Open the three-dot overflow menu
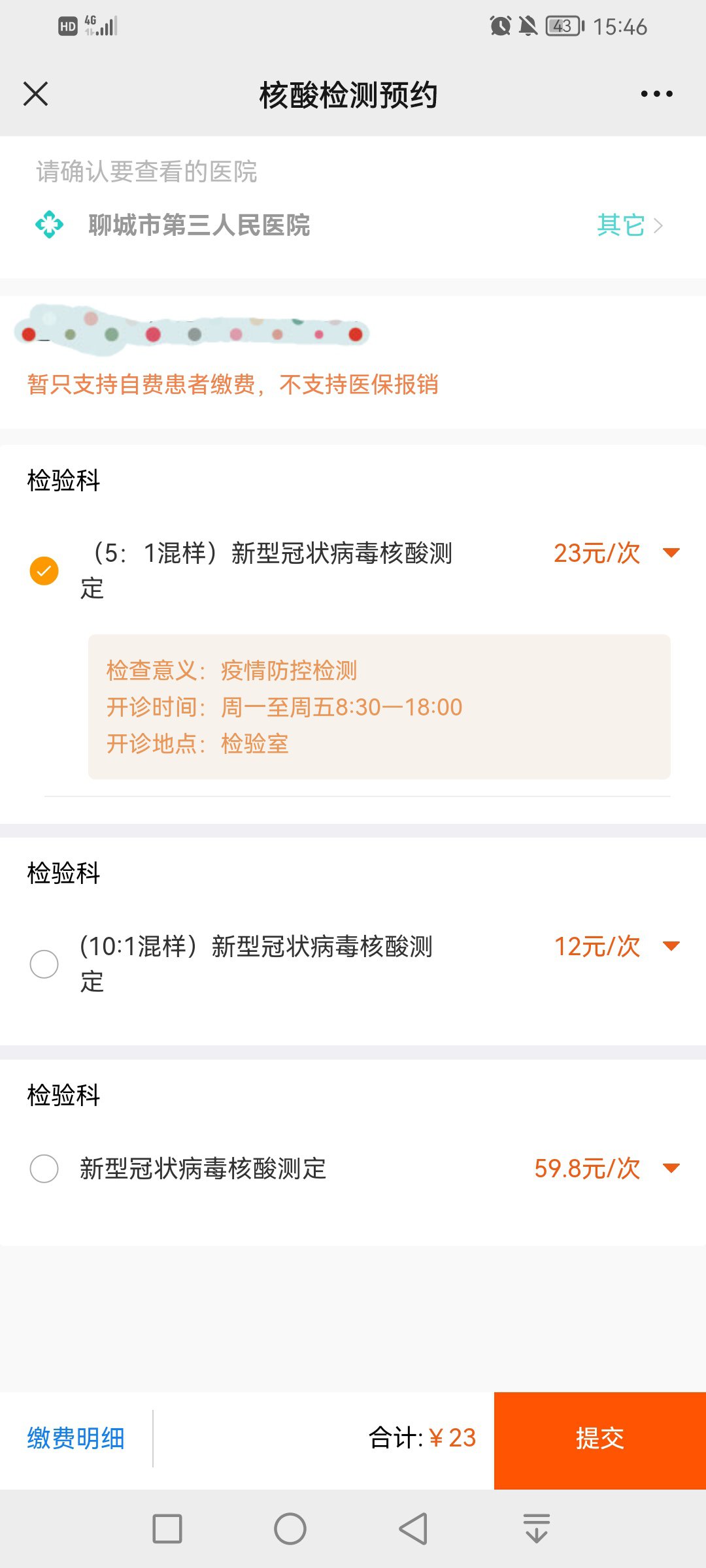The image size is (706, 1568). (656, 94)
